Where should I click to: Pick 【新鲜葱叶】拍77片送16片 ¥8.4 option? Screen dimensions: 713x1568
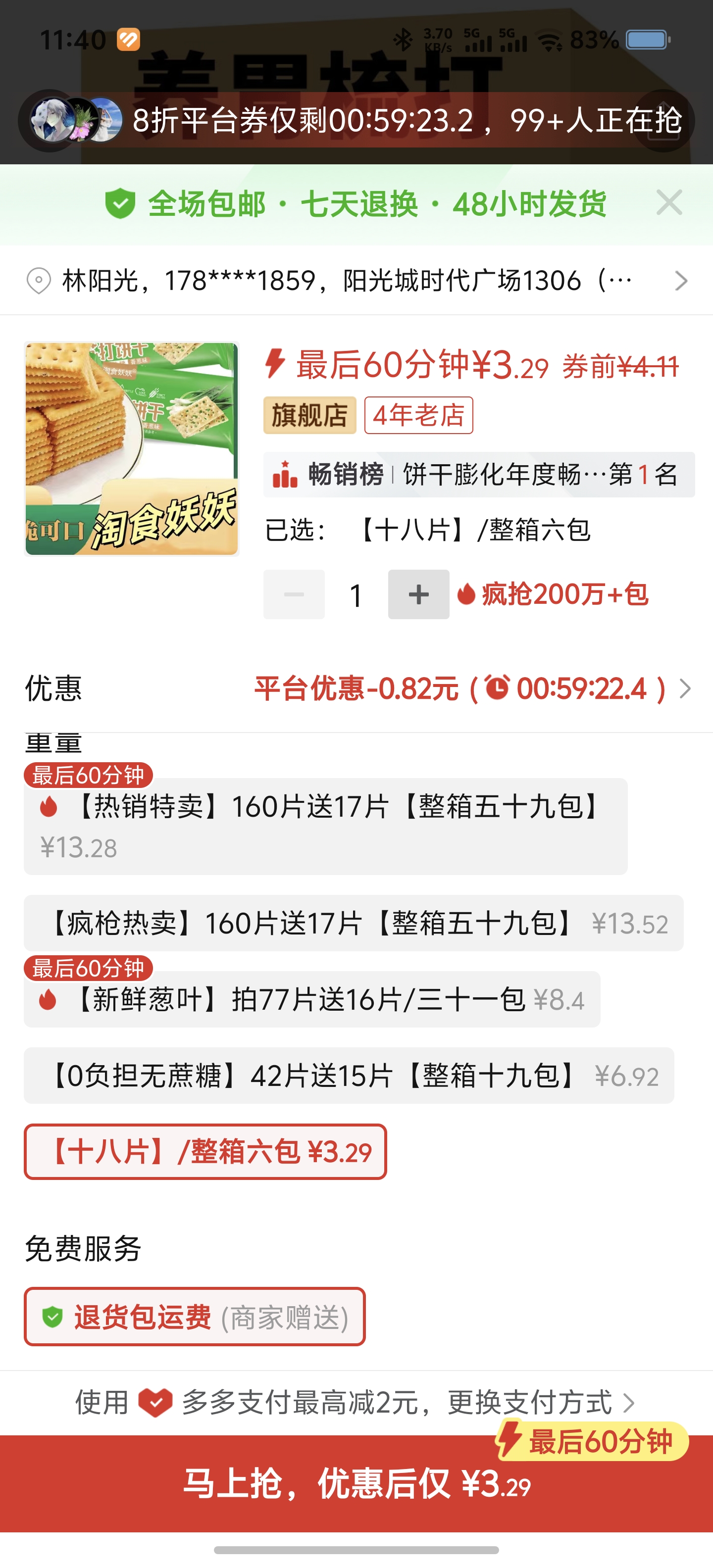click(x=312, y=999)
